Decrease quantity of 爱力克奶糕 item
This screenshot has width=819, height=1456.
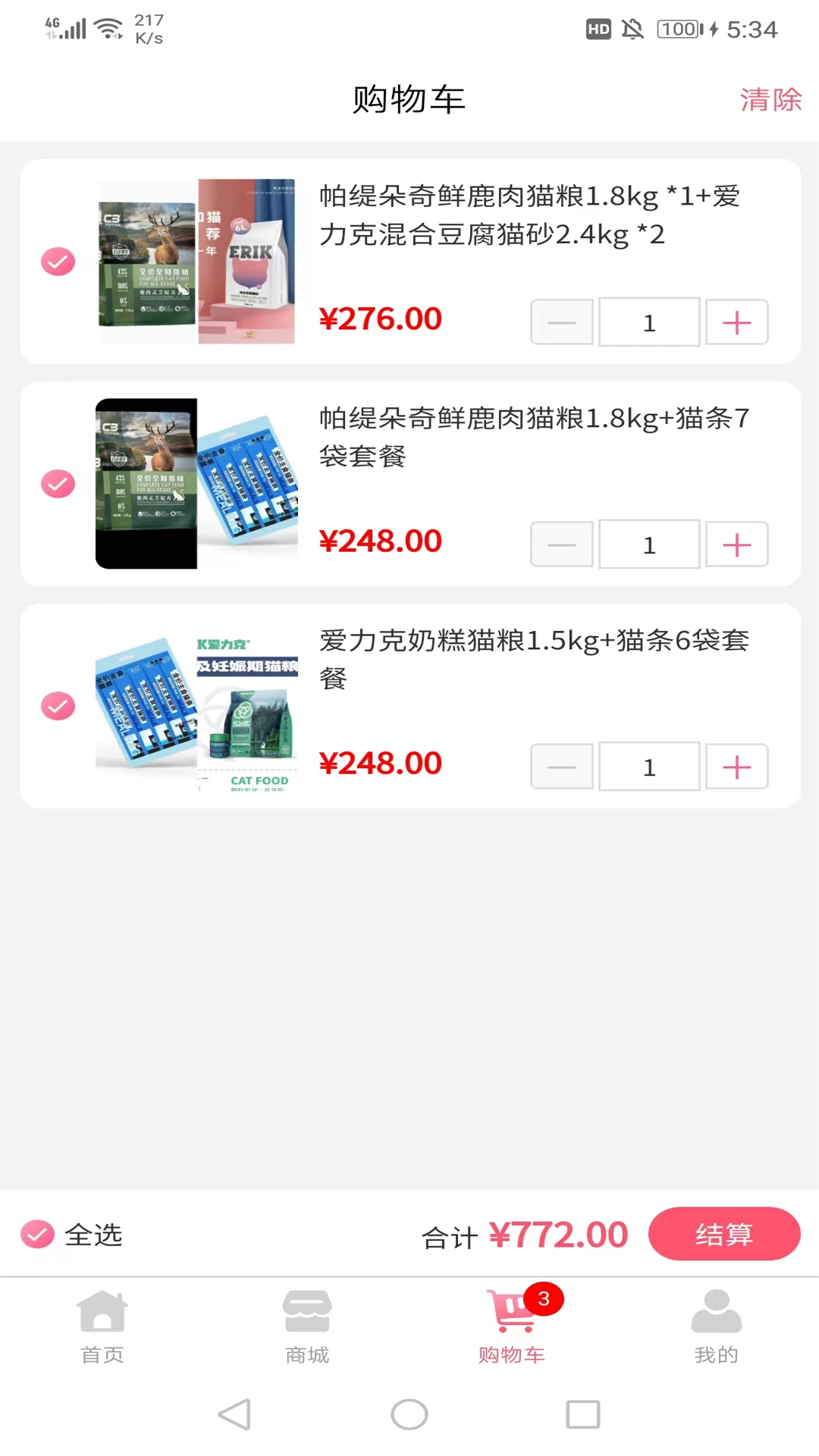[x=561, y=766]
